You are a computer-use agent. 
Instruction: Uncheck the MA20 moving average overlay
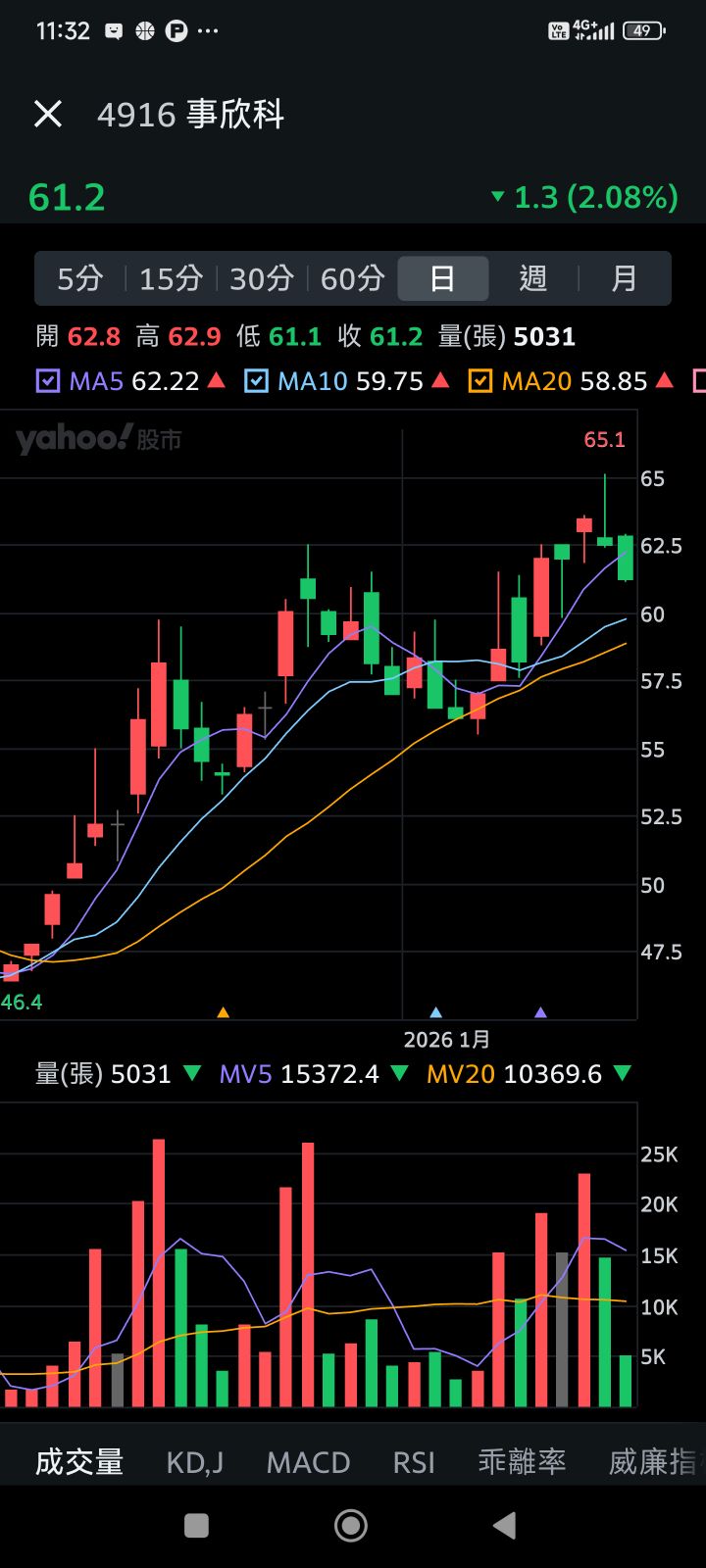point(481,380)
